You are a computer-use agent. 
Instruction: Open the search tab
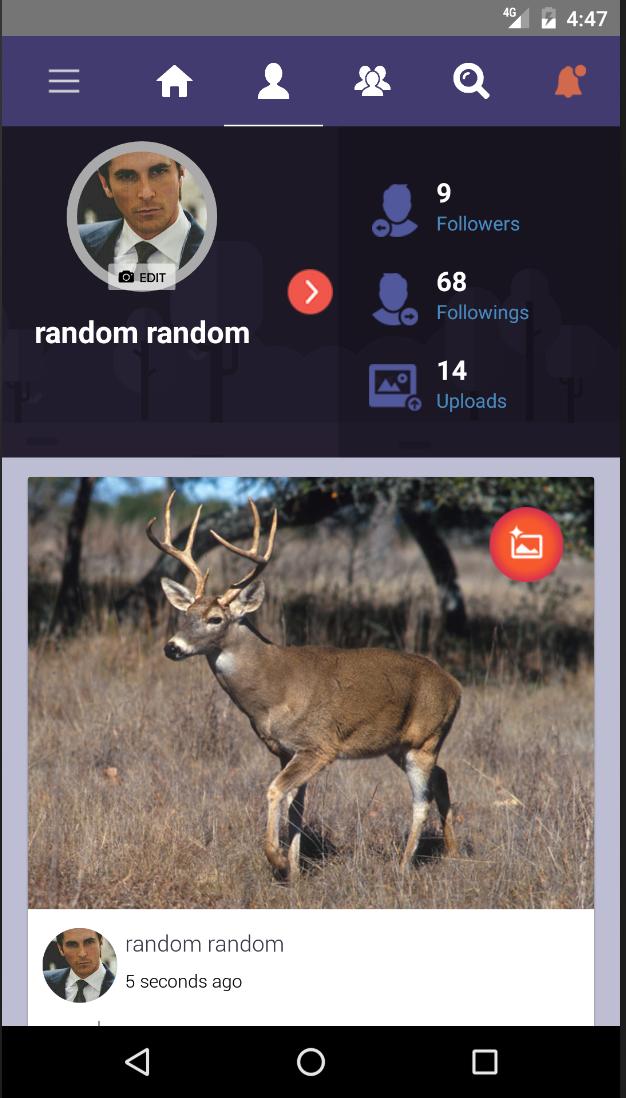coord(470,82)
